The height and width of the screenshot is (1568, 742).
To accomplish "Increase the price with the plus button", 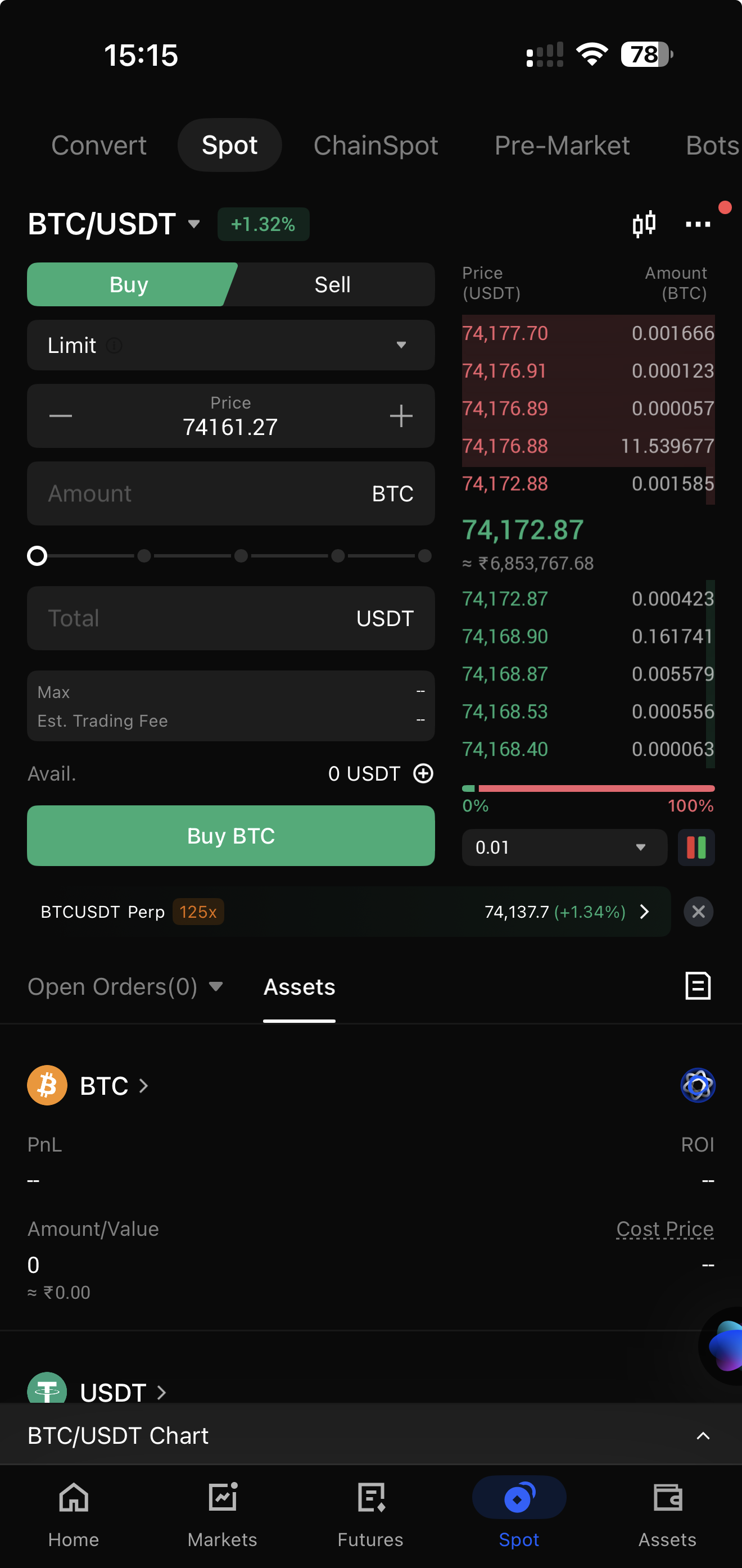I will (401, 416).
